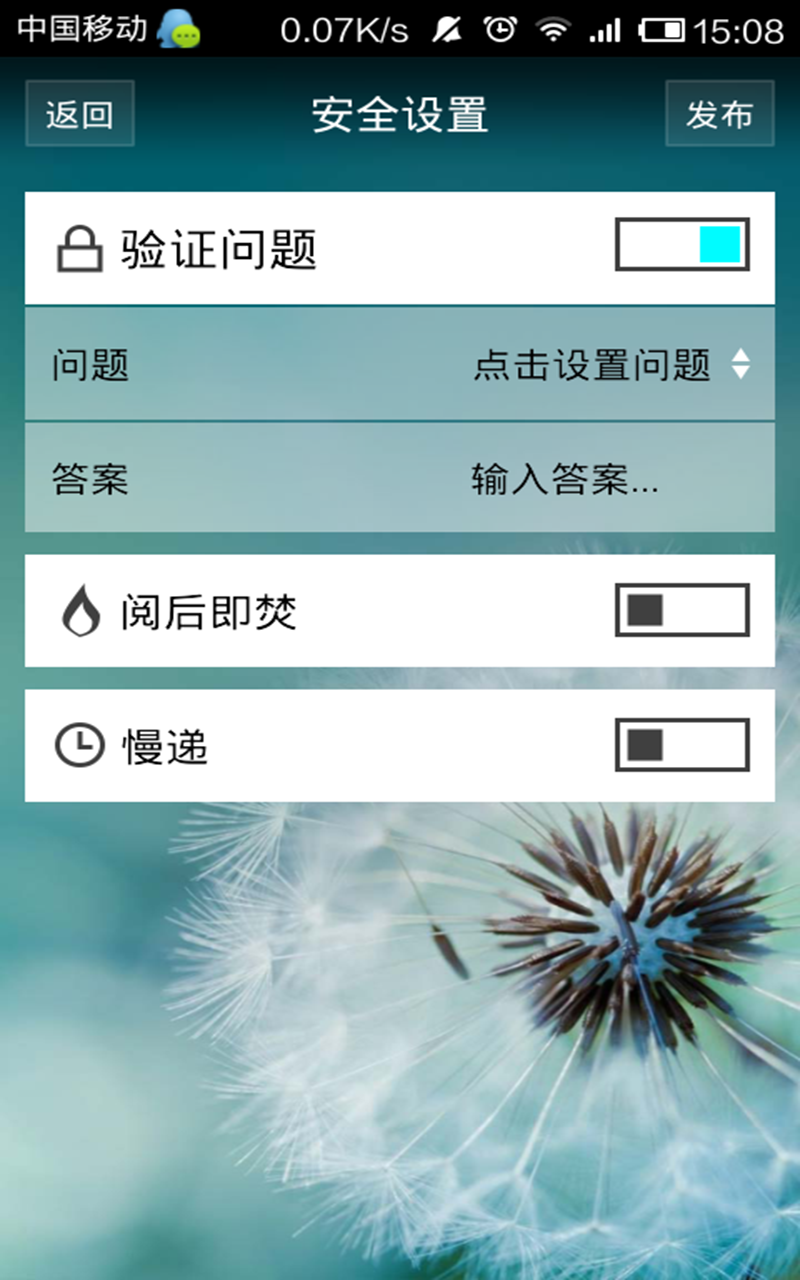Enable the 阅后即焚 switch

682,610
